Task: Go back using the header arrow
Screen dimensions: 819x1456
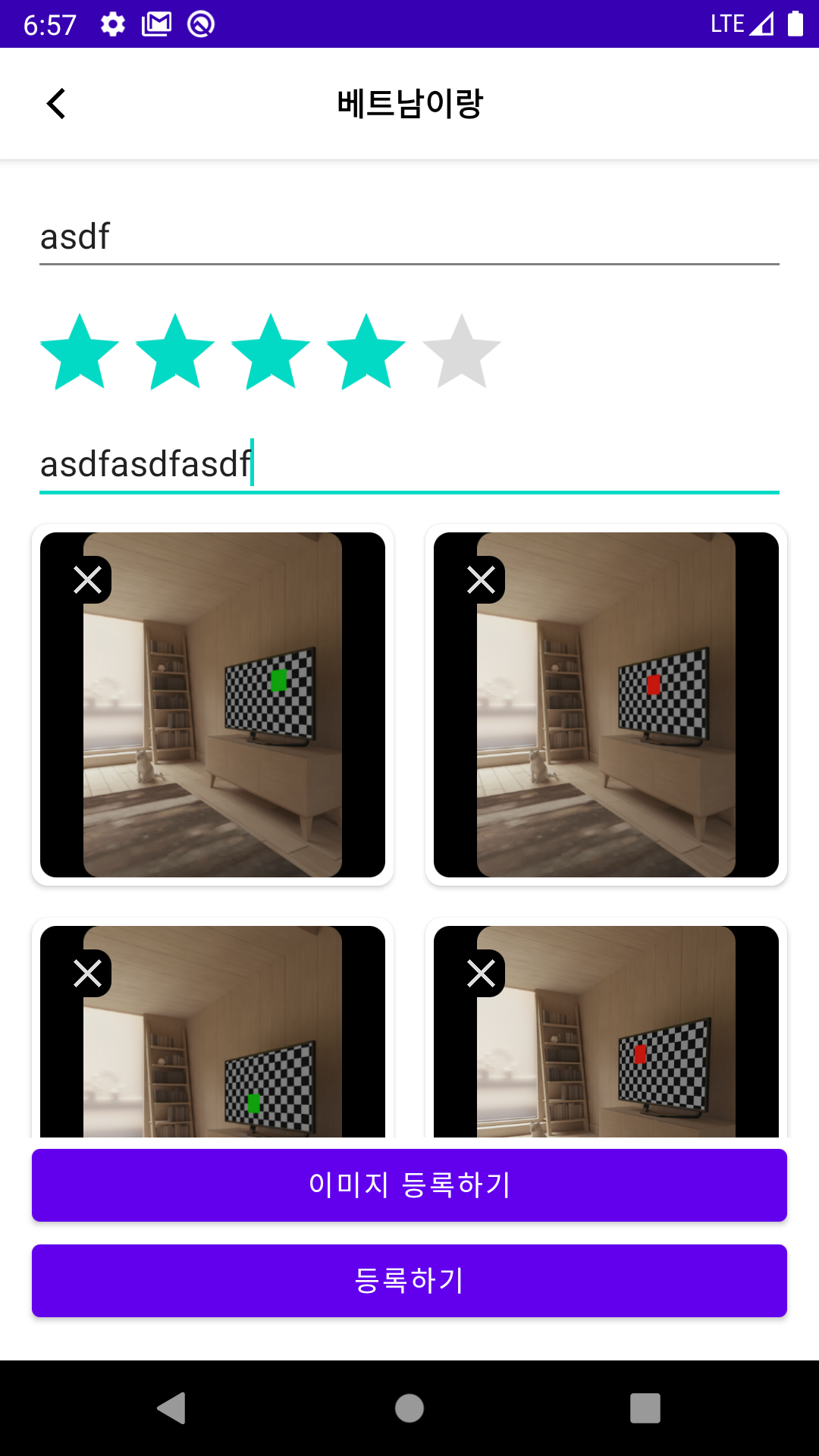Action: (x=56, y=104)
